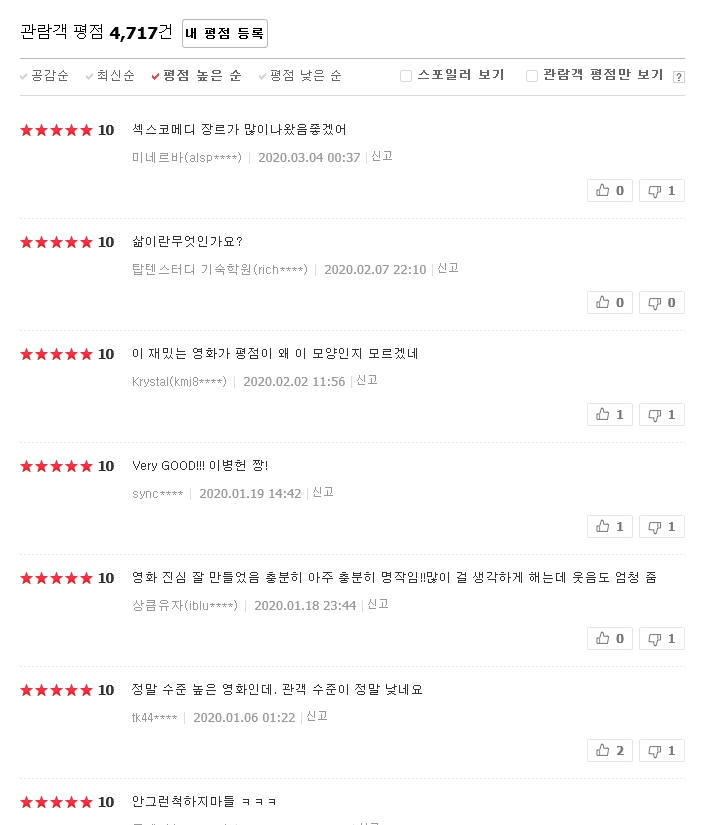
Task: Like the Very GOOD!!! 이병헌 짱! review
Action: click(609, 526)
